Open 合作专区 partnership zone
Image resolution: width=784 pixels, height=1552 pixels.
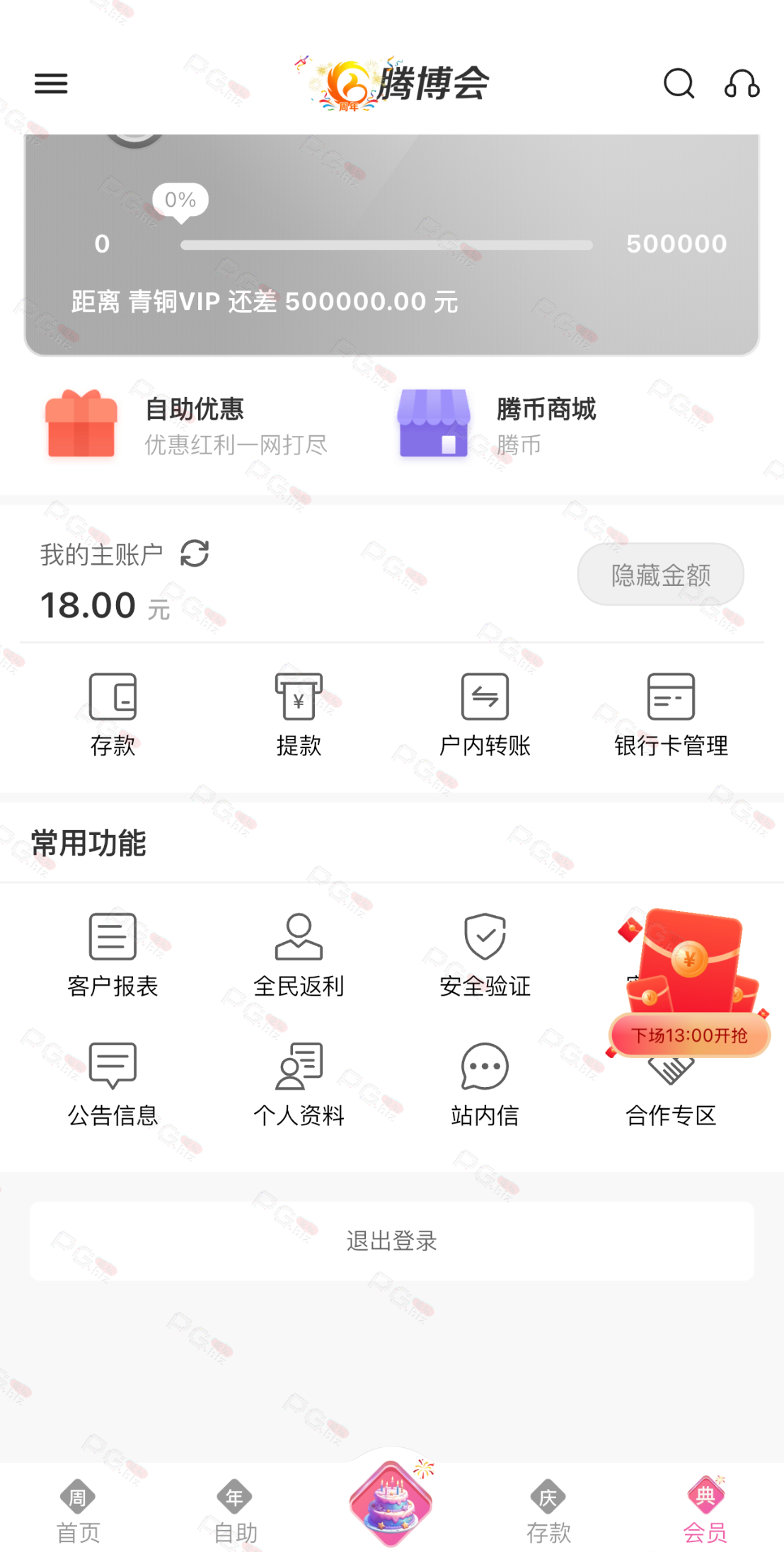pos(671,1111)
